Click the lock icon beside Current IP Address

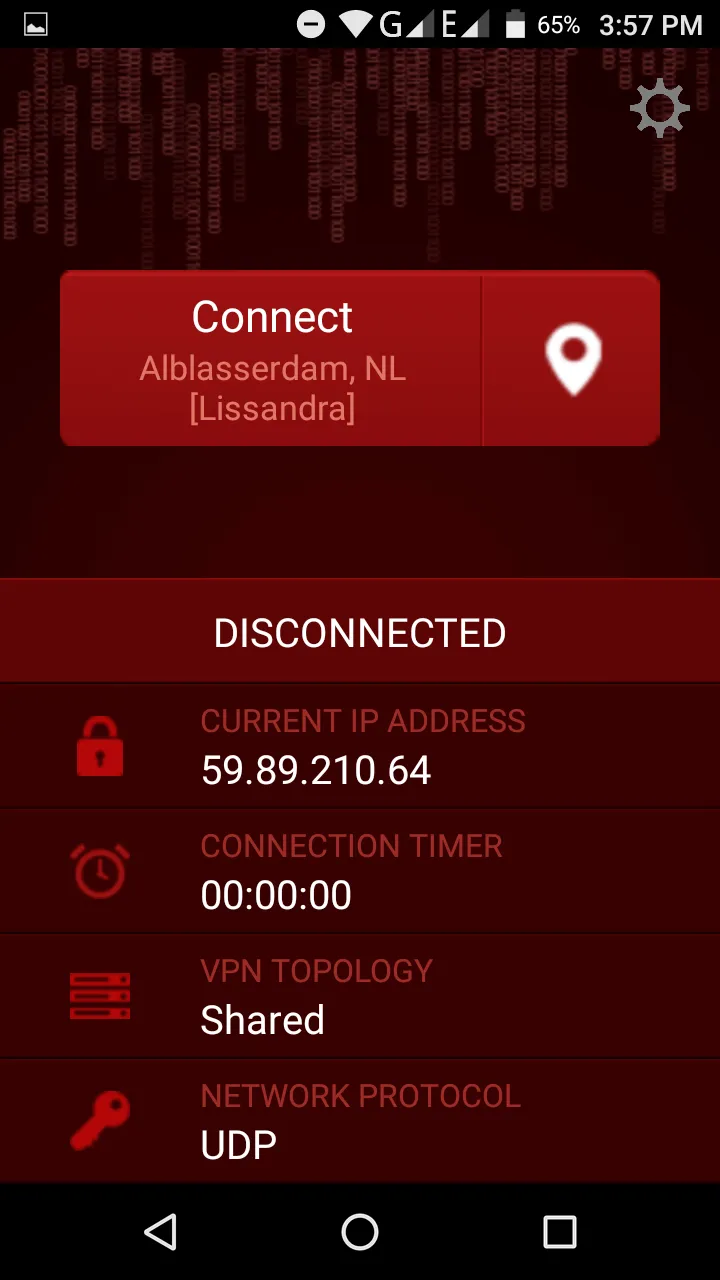(x=99, y=745)
